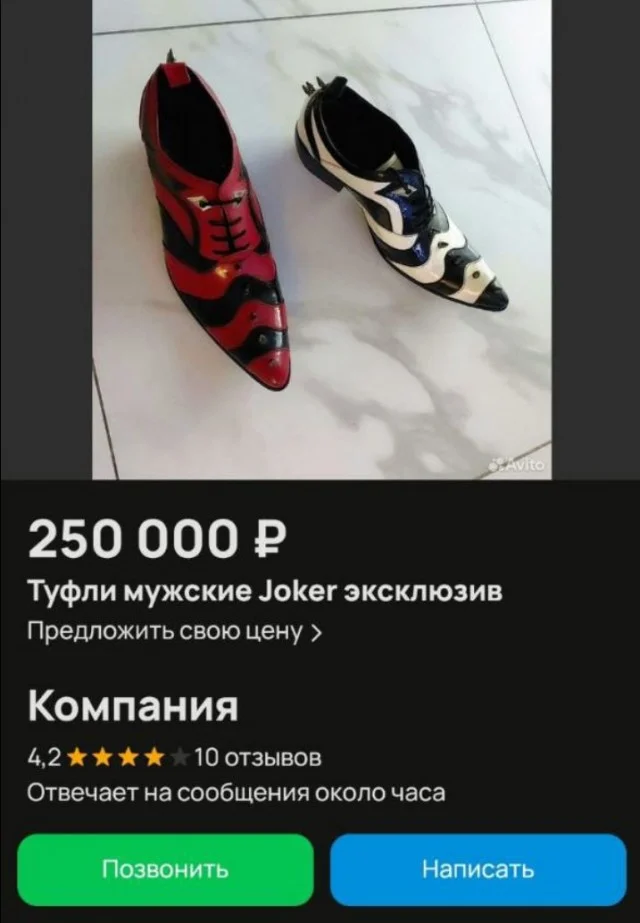Call the seller with 'Позвонить'

(x=165, y=869)
